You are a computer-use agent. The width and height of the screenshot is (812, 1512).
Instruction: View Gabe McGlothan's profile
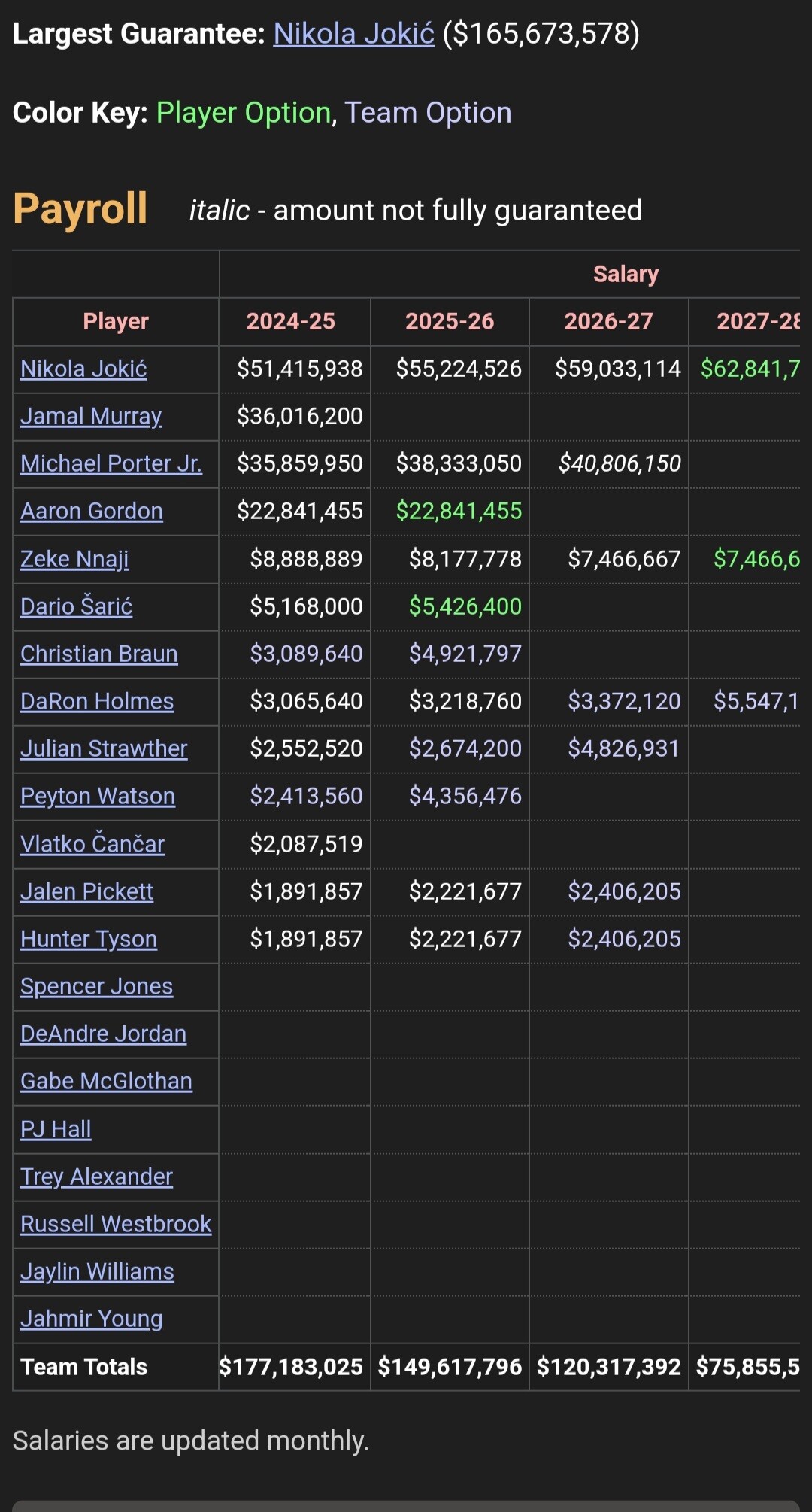(x=106, y=1081)
